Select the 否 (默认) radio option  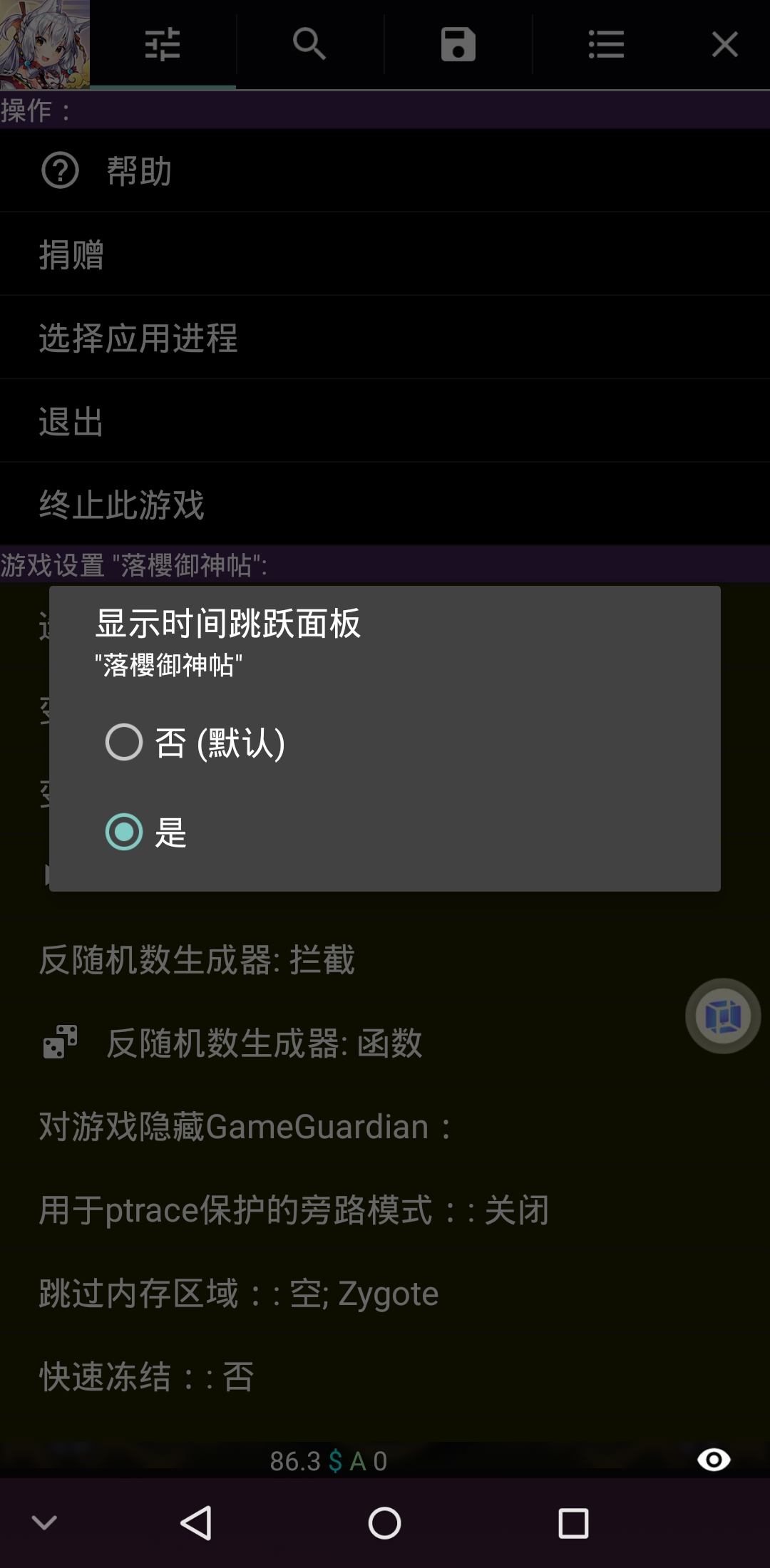pyautogui.click(x=124, y=742)
